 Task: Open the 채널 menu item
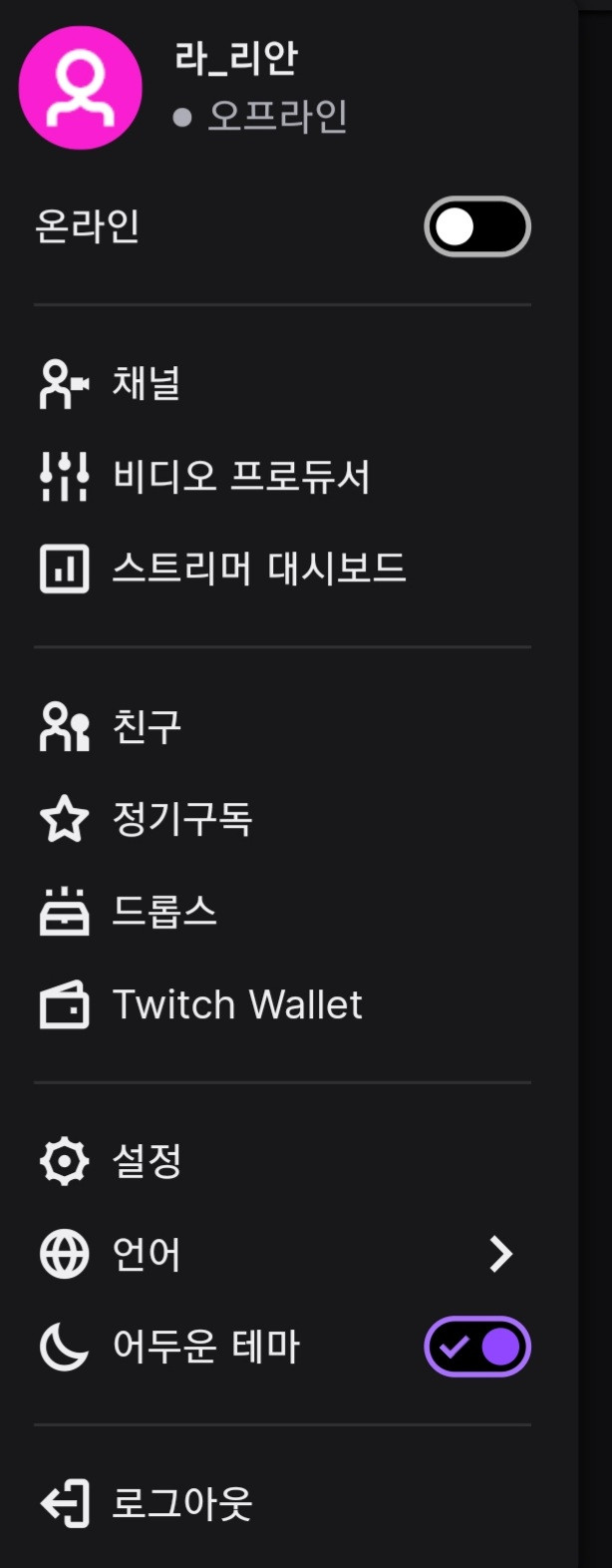(x=146, y=384)
